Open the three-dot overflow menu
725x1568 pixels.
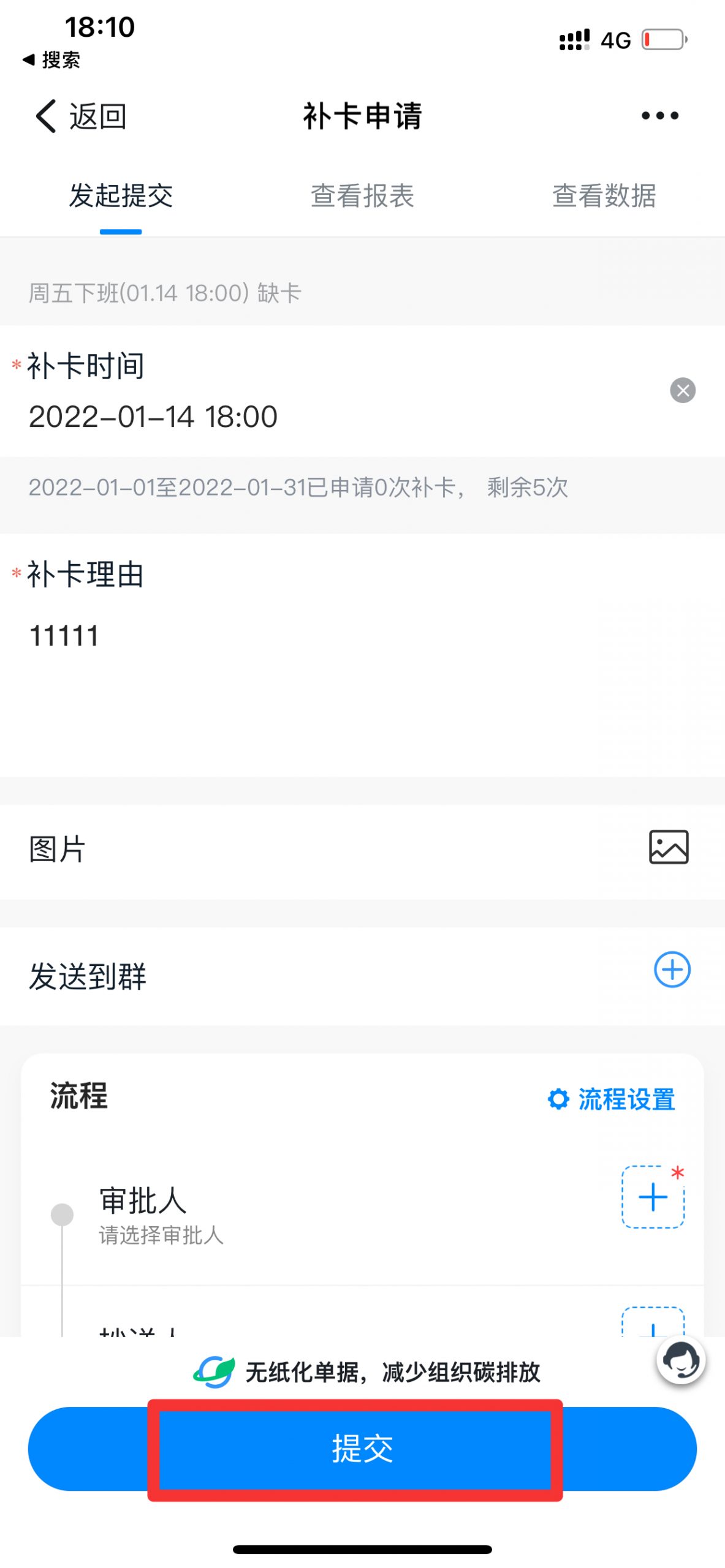click(659, 116)
